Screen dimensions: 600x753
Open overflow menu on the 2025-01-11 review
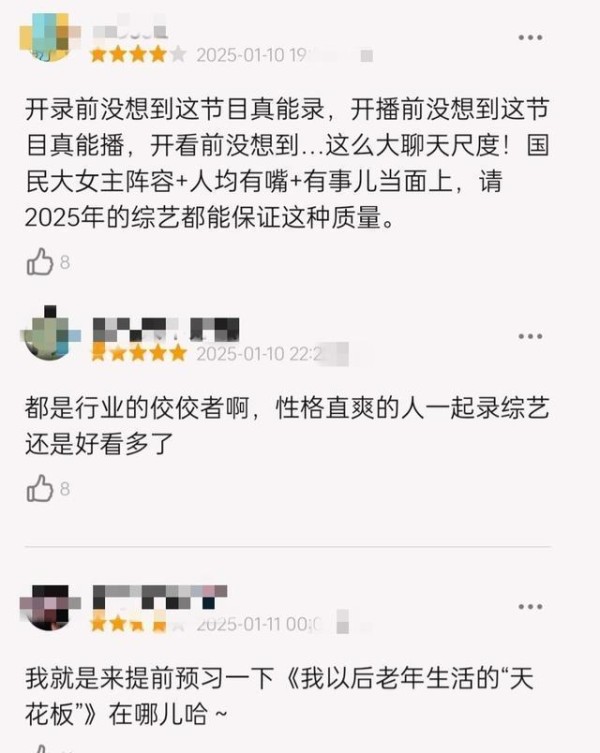[530, 607]
